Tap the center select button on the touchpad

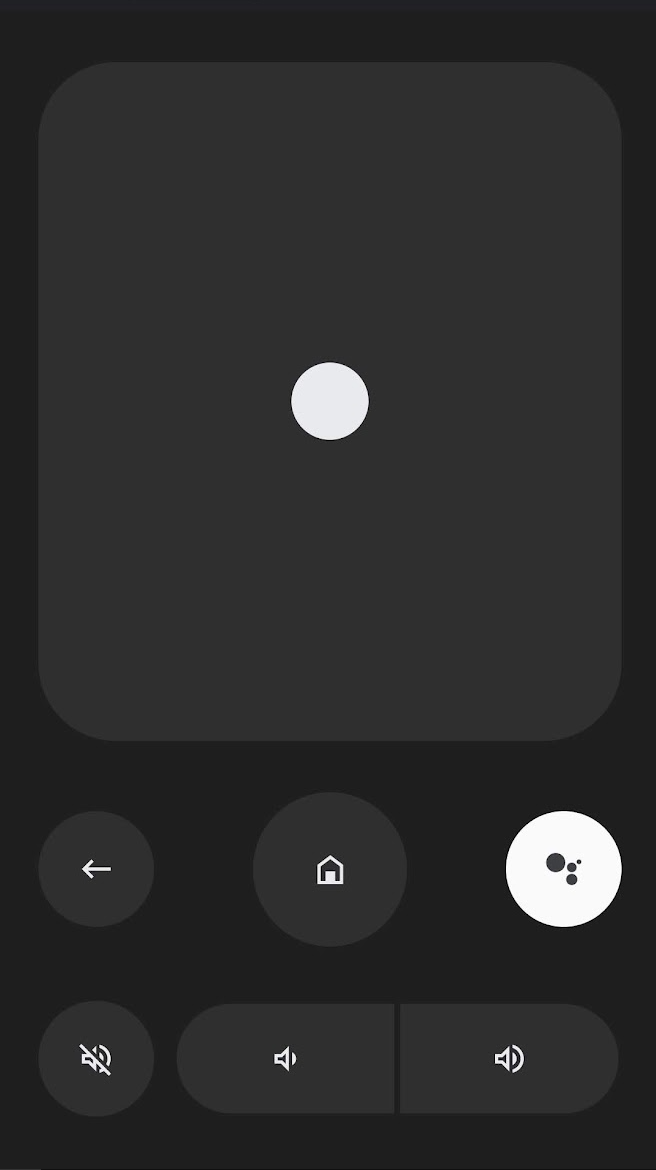(330, 401)
